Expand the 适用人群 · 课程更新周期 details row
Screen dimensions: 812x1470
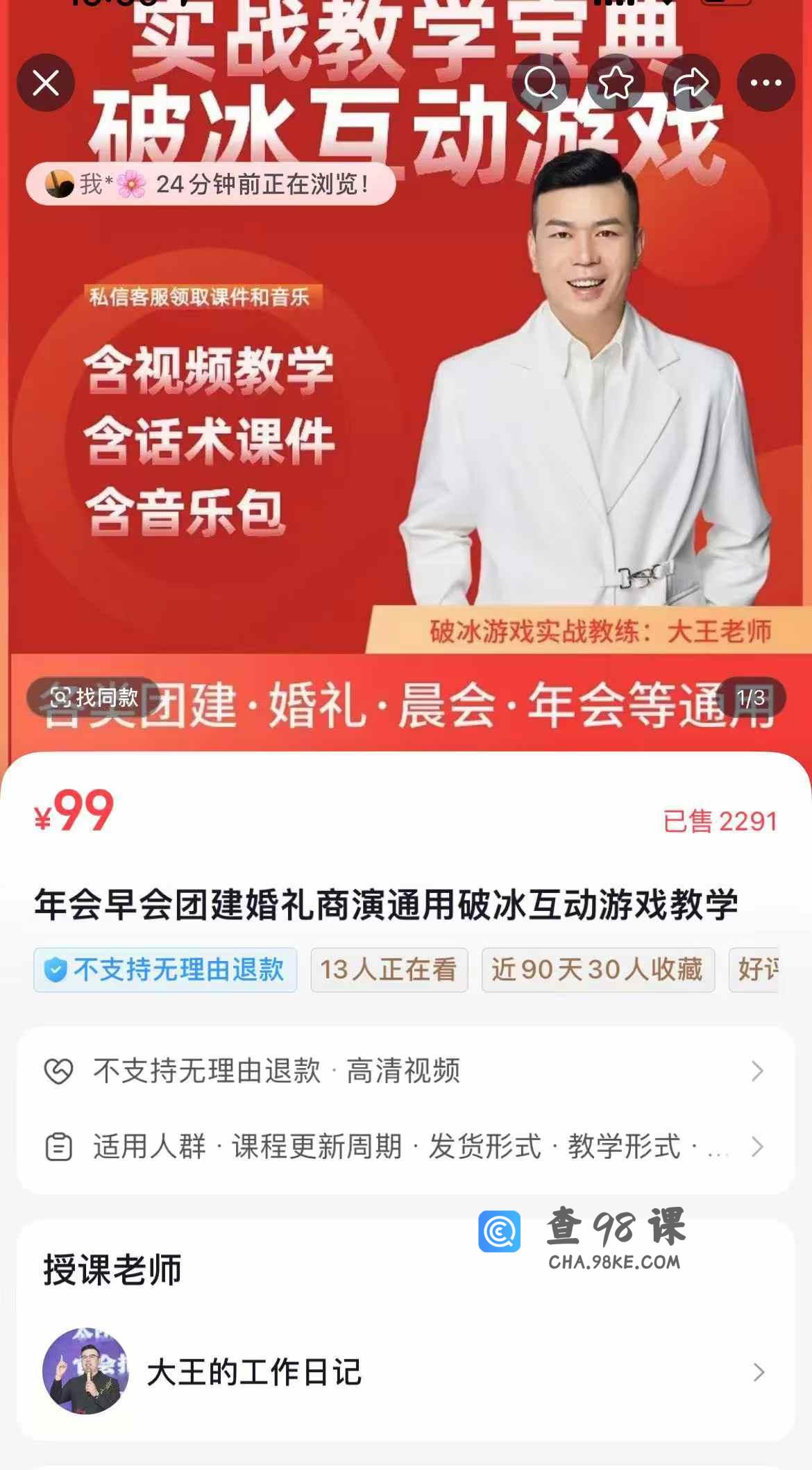pos(405,1146)
